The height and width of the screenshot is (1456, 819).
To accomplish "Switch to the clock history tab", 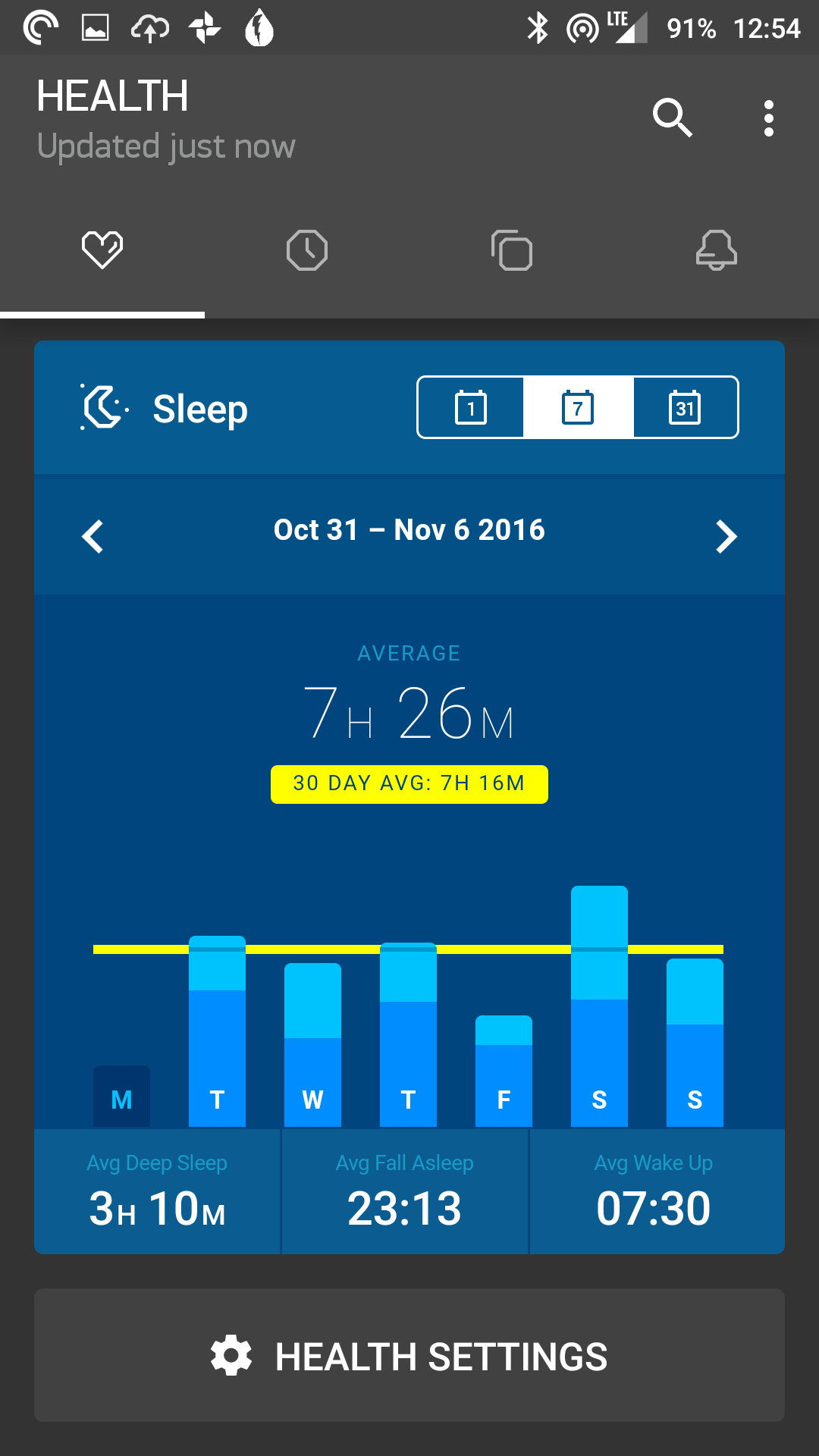I will point(307,249).
